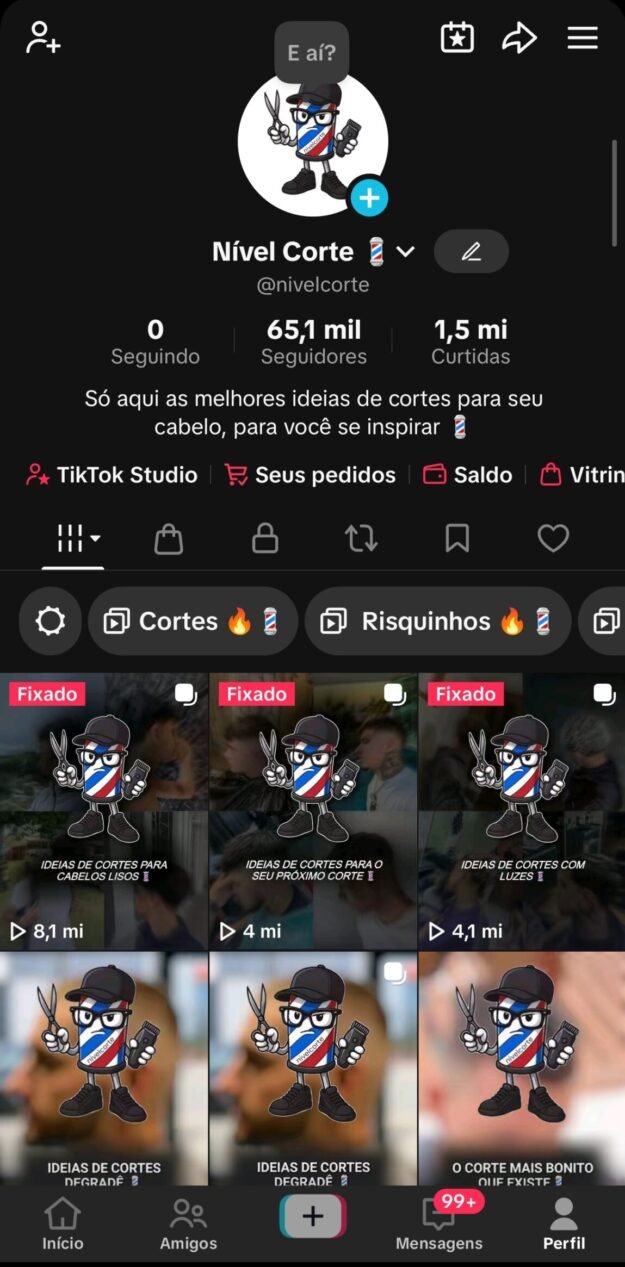Tap the calendar star icon
The height and width of the screenshot is (1267, 625).
pyautogui.click(x=457, y=38)
